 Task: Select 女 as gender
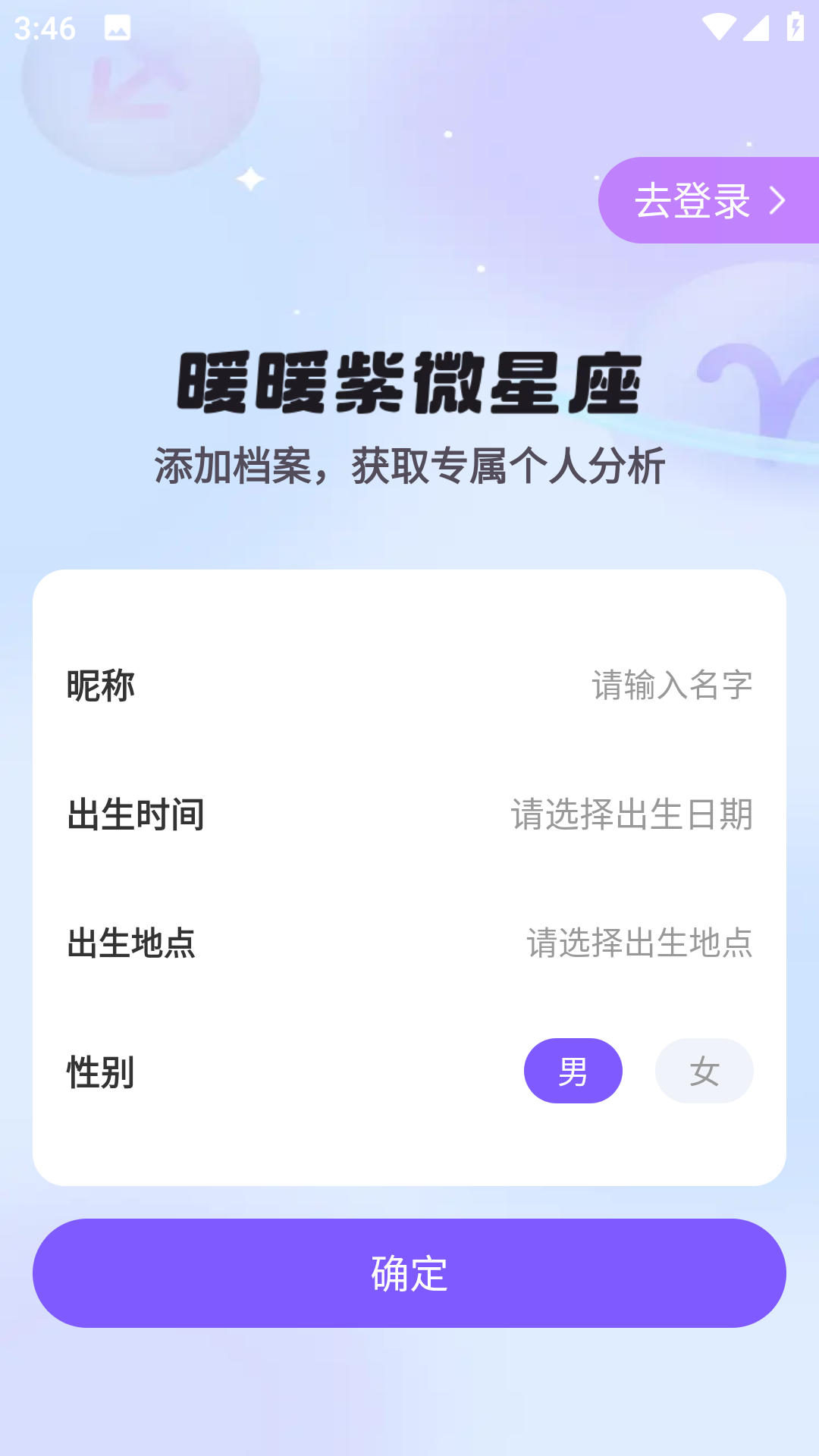(x=704, y=1071)
